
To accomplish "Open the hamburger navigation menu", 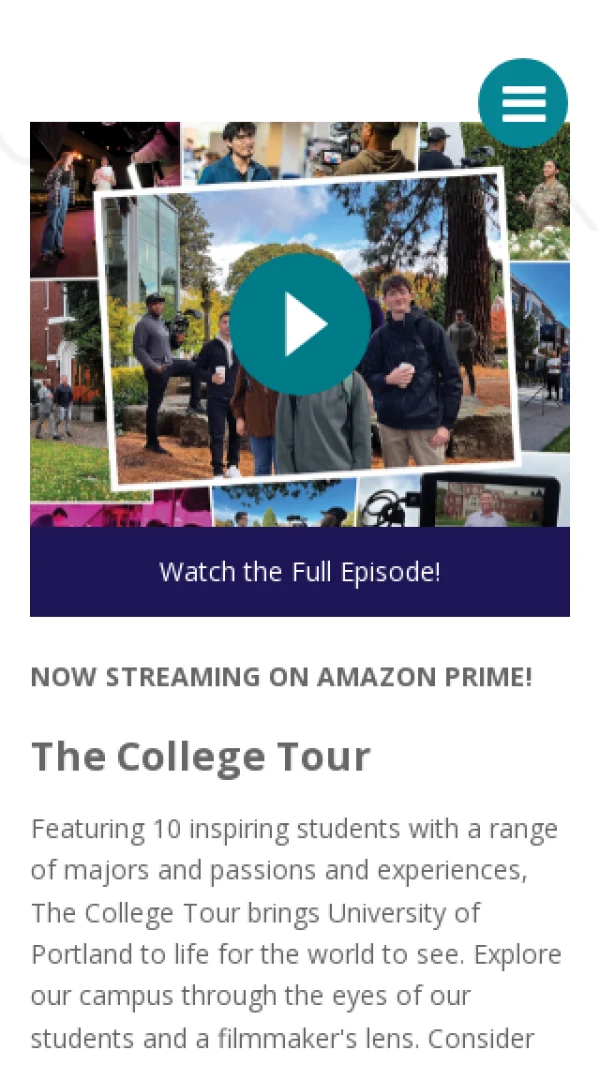I will pyautogui.click(x=523, y=103).
